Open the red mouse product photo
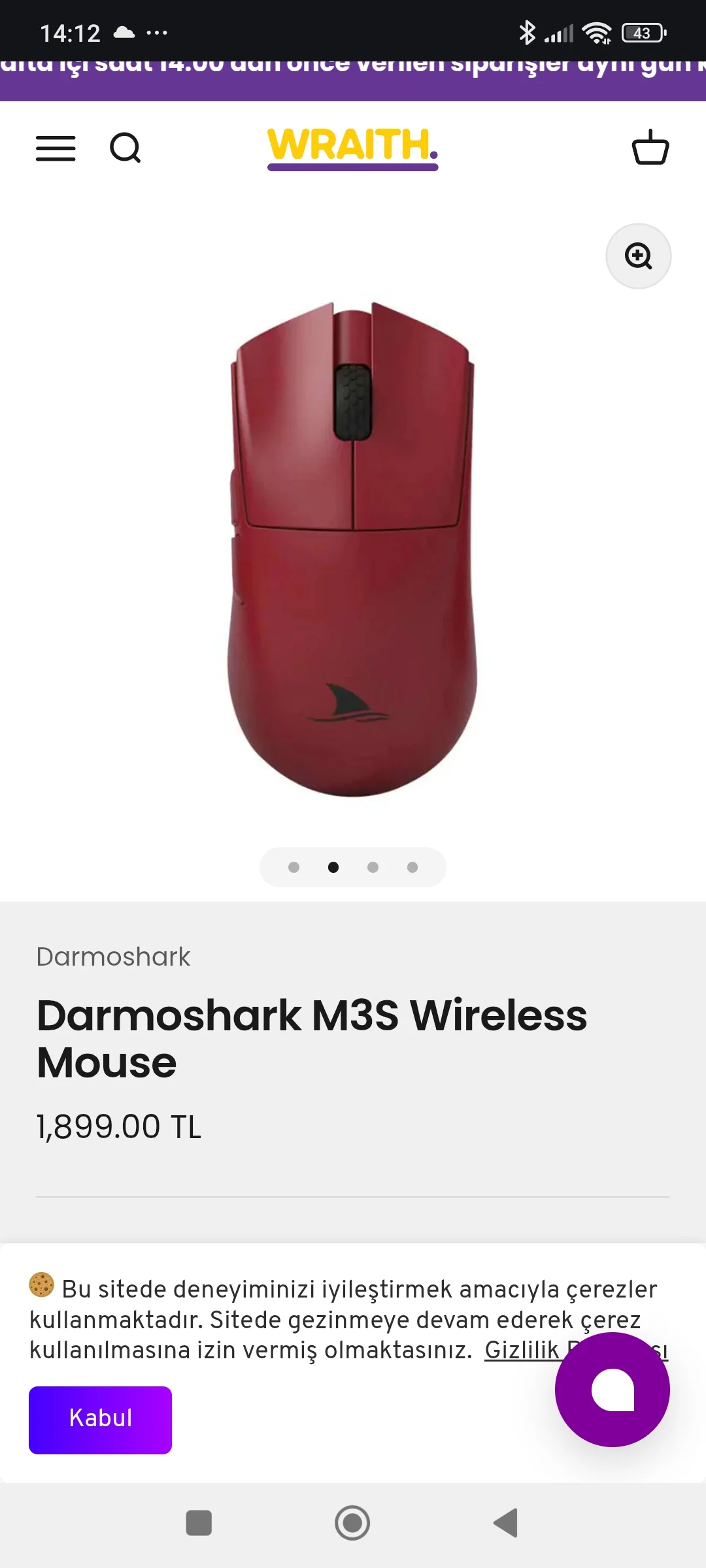The image size is (706, 1568). (352, 549)
